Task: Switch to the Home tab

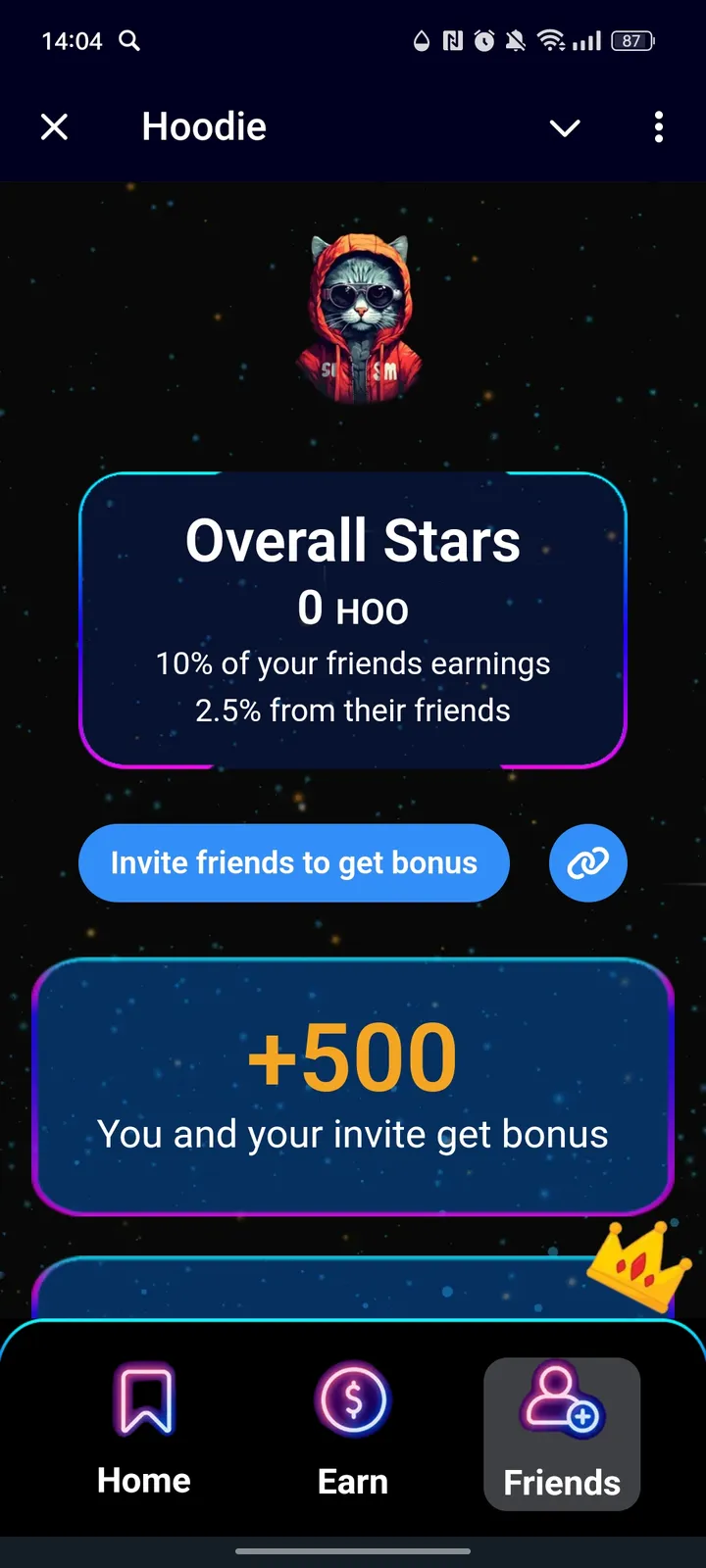Action: tap(144, 1433)
